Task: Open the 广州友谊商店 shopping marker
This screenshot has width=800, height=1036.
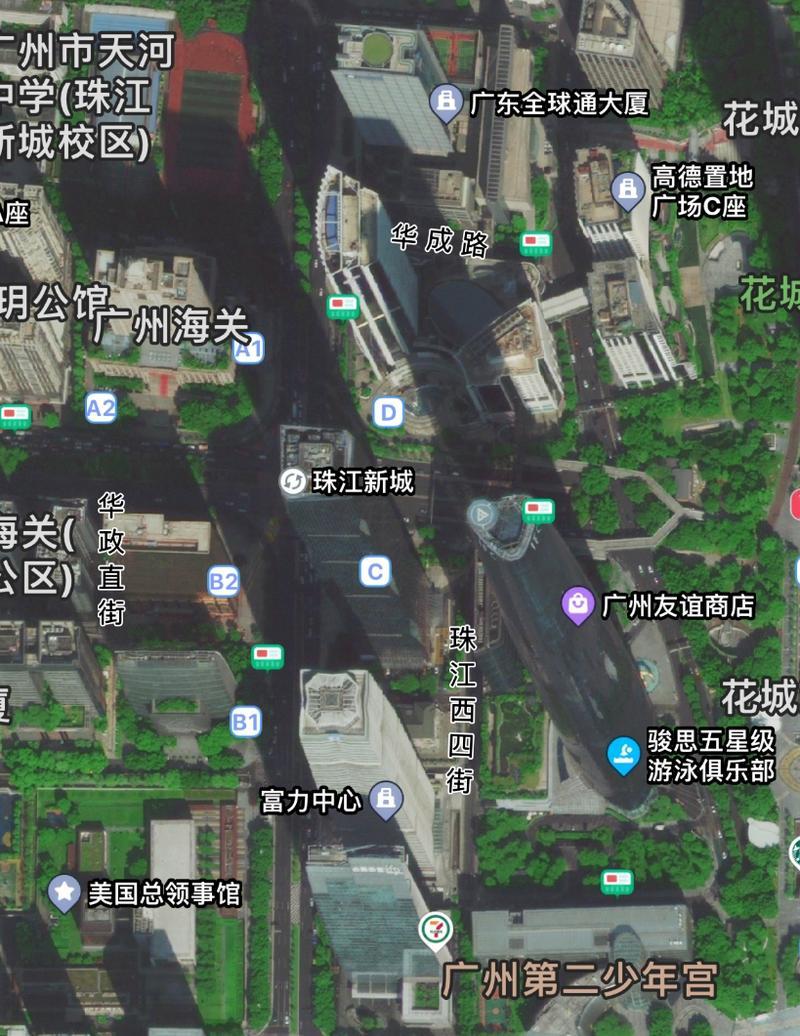Action: pos(577,604)
